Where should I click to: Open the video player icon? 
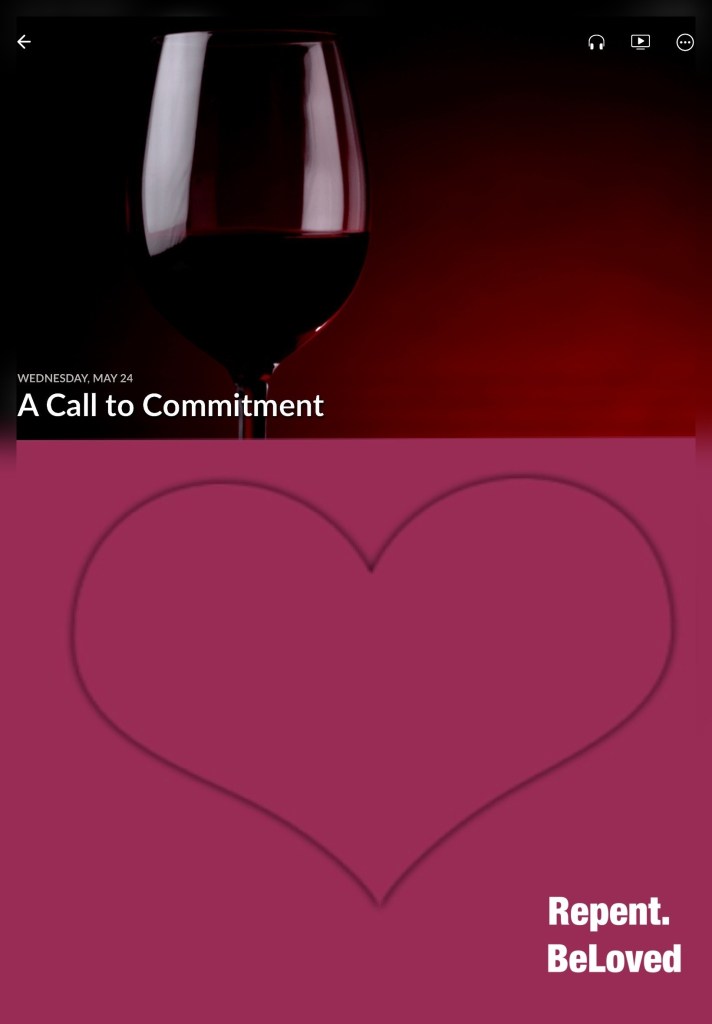[640, 42]
